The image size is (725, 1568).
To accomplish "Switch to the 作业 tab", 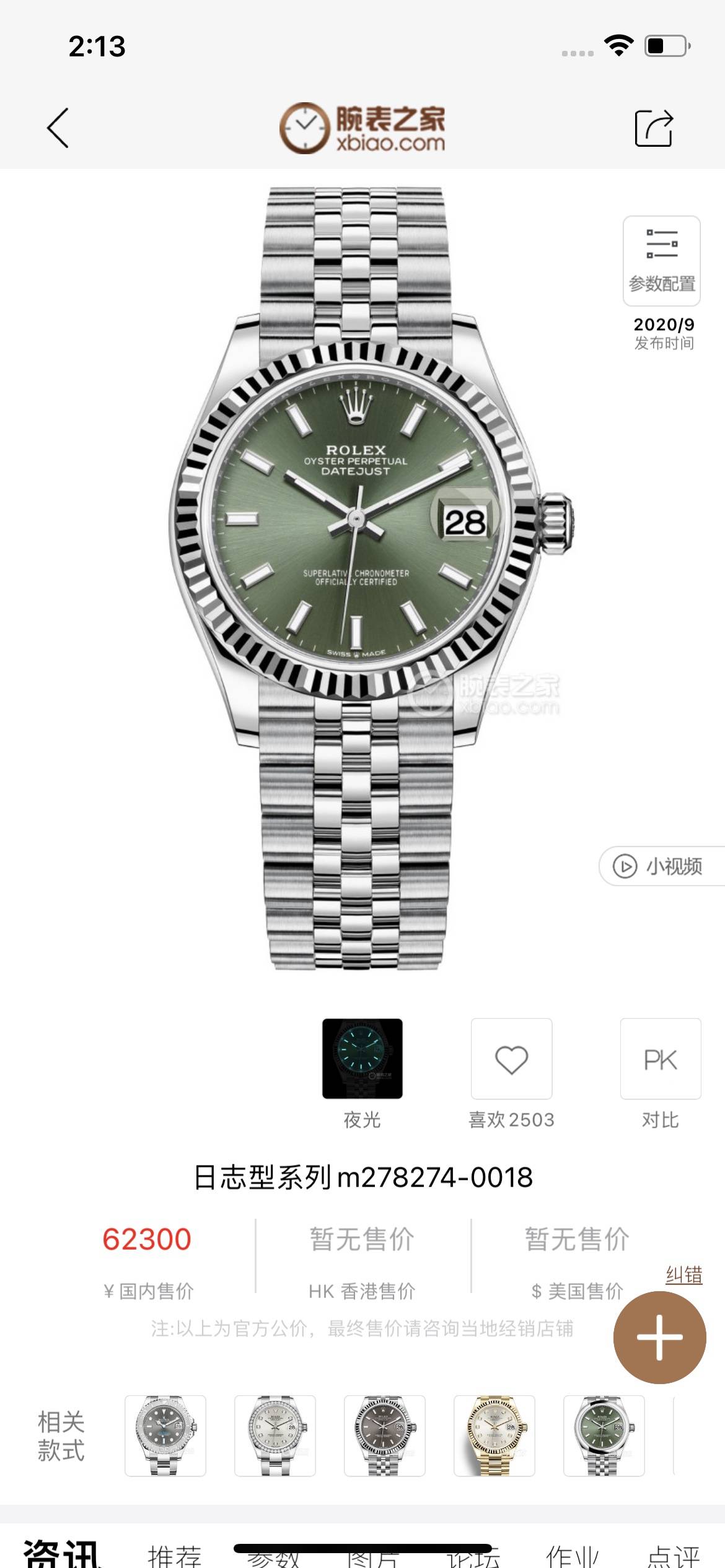I will click(572, 1556).
